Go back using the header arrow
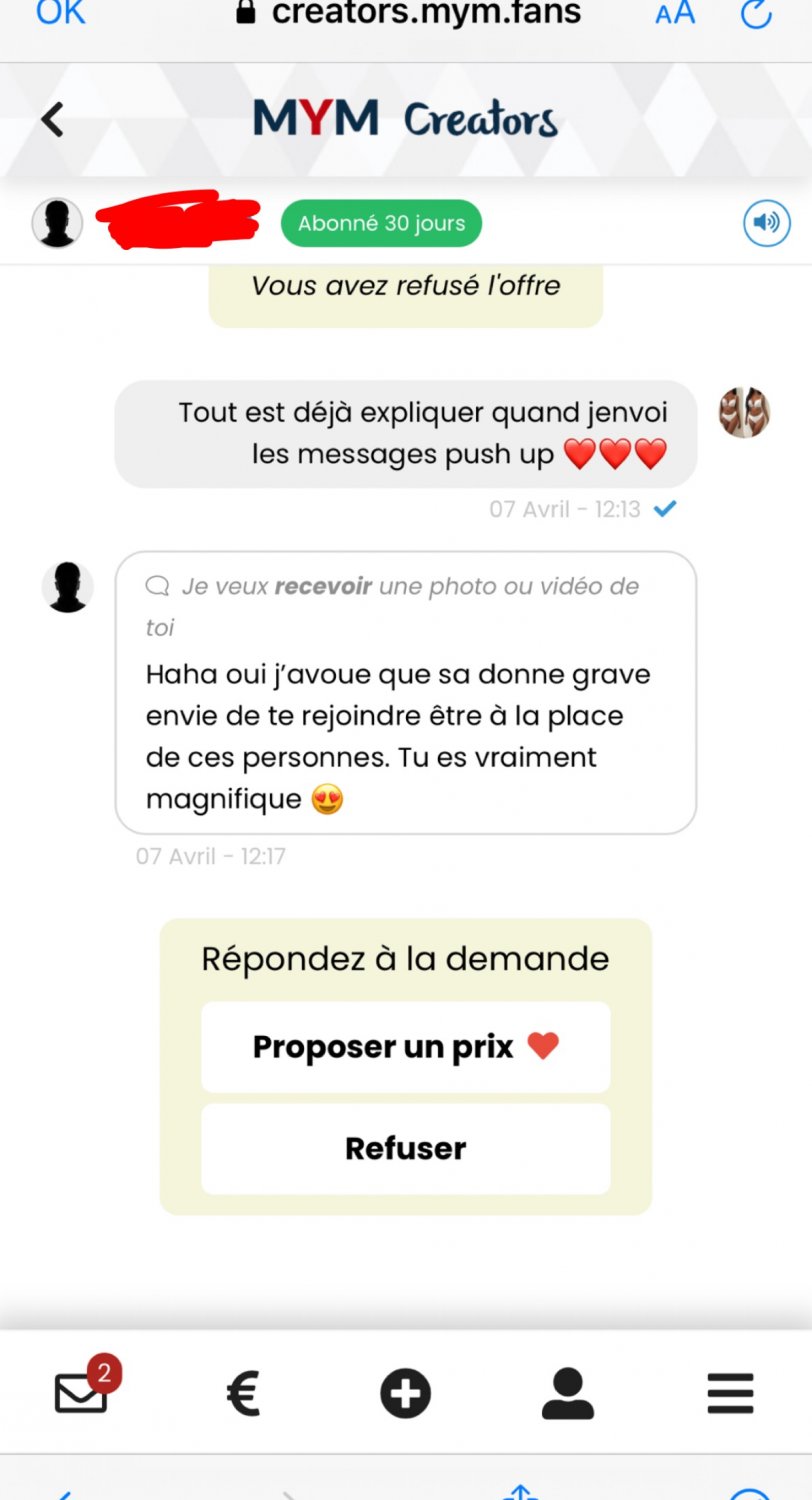 pos(52,120)
